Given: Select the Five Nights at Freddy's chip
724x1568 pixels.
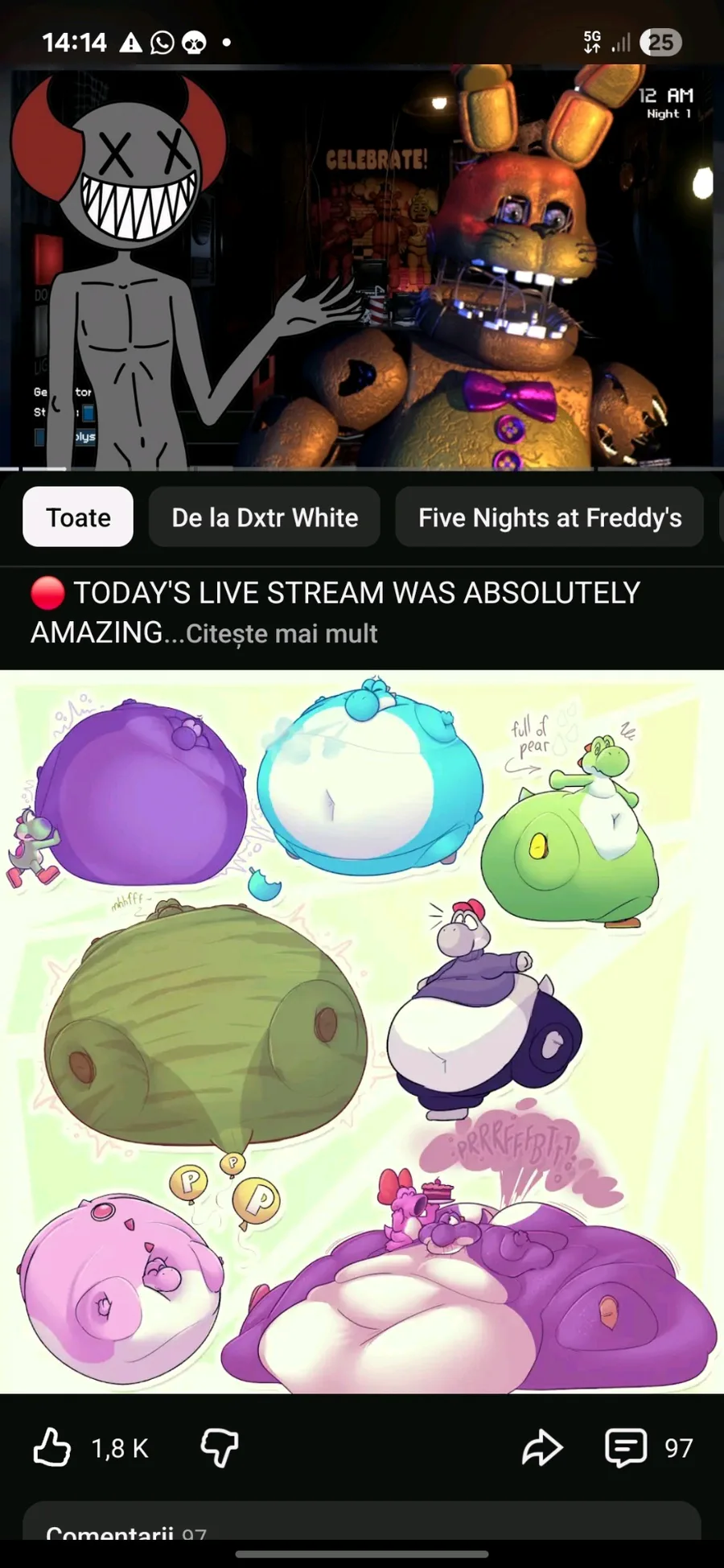Looking at the screenshot, I should (549, 517).
